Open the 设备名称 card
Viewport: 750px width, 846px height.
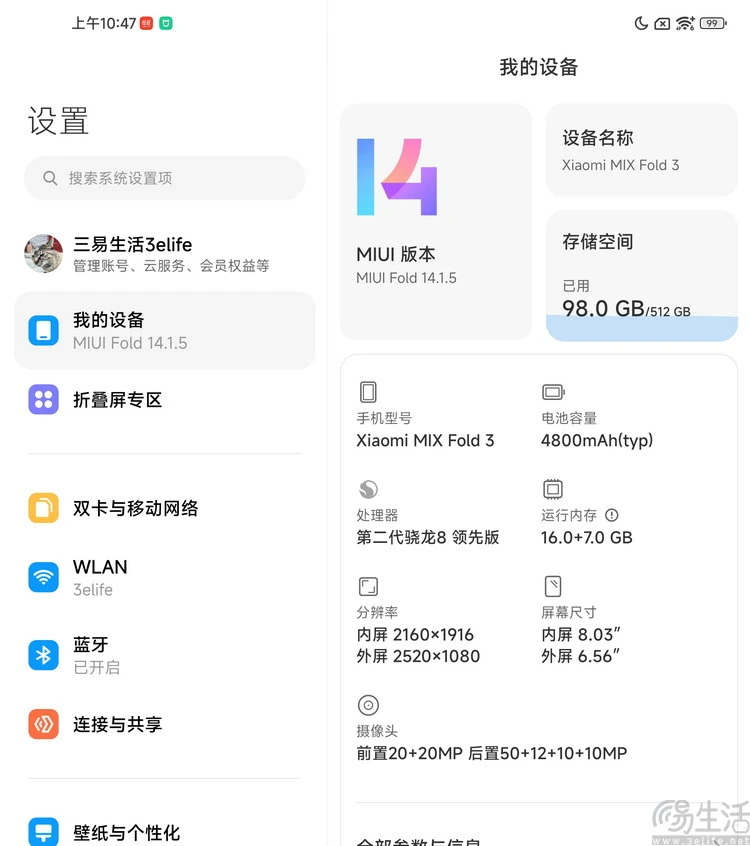pyautogui.click(x=641, y=150)
